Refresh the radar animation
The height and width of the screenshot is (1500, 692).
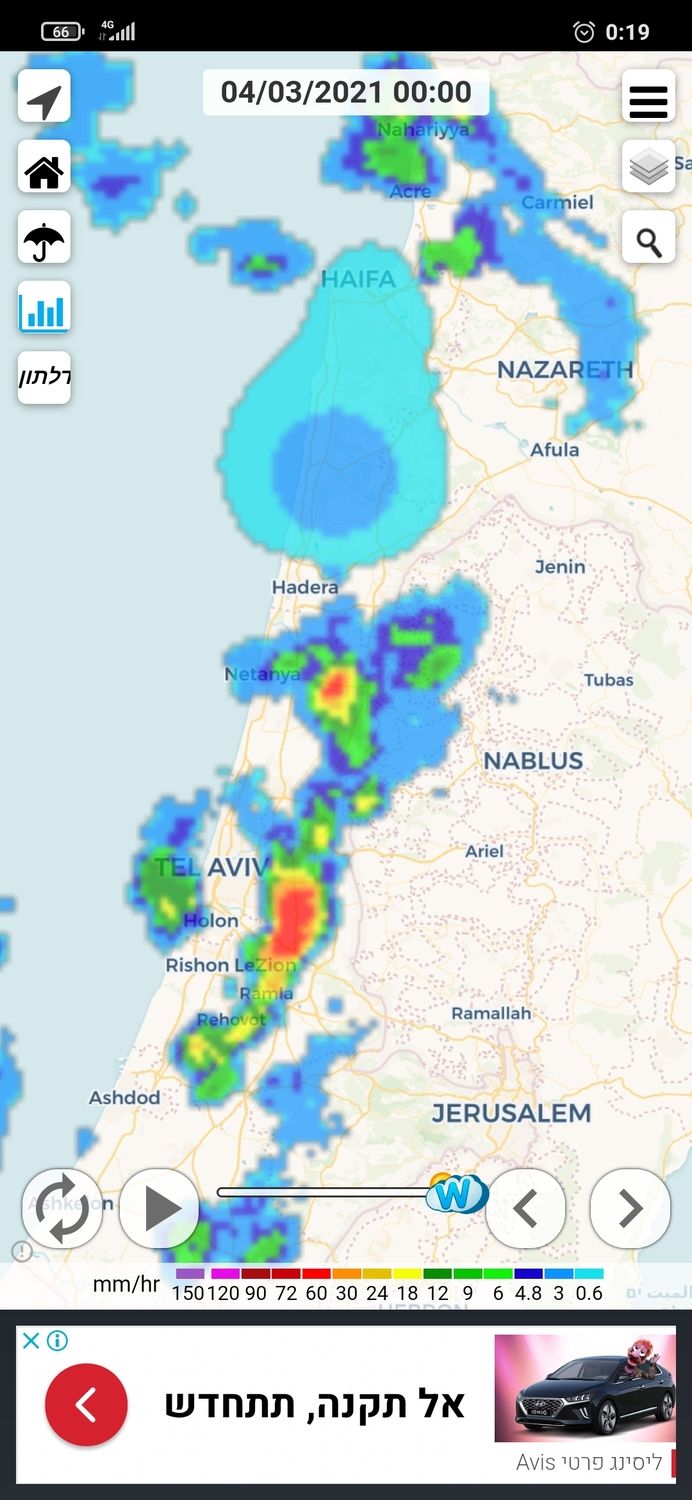click(62, 1208)
